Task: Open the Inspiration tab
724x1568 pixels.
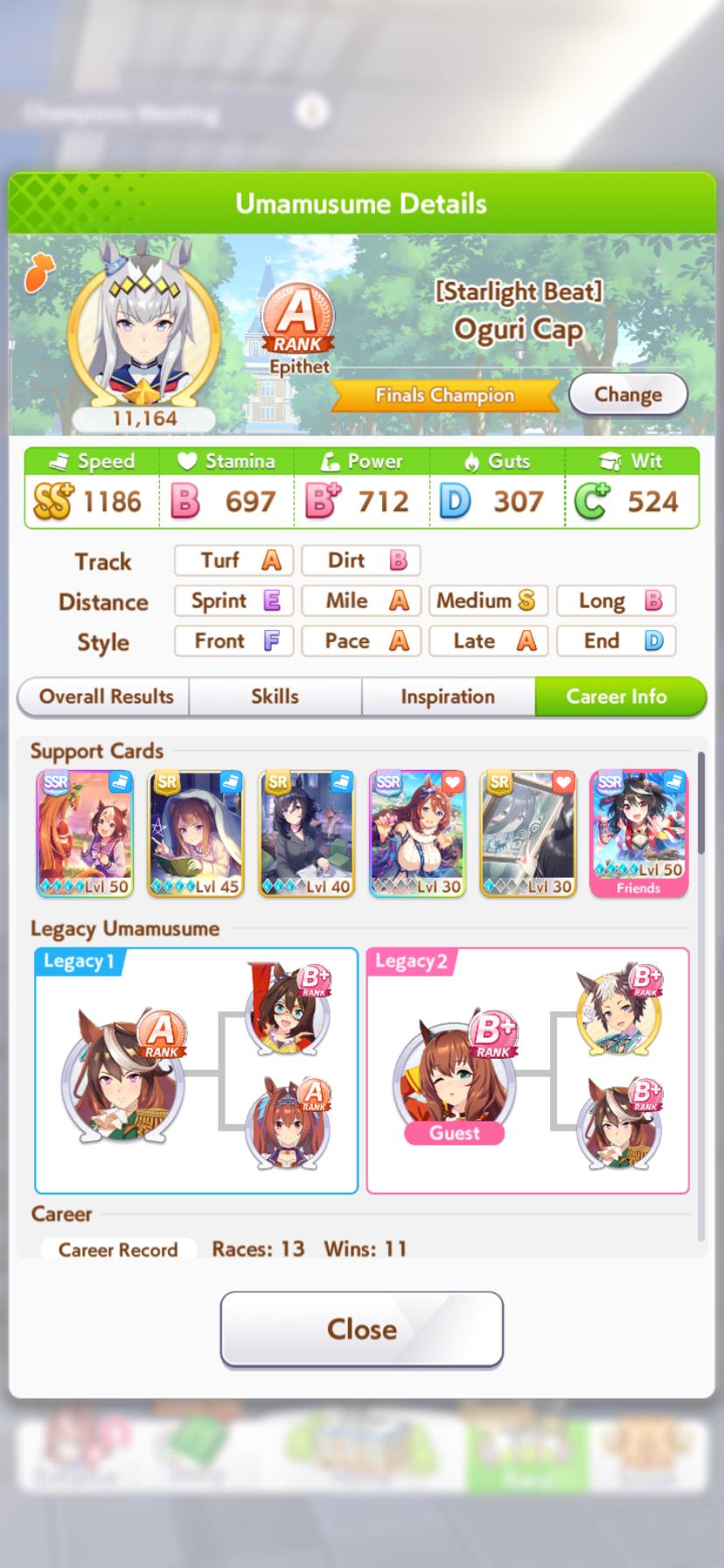Action: (447, 696)
